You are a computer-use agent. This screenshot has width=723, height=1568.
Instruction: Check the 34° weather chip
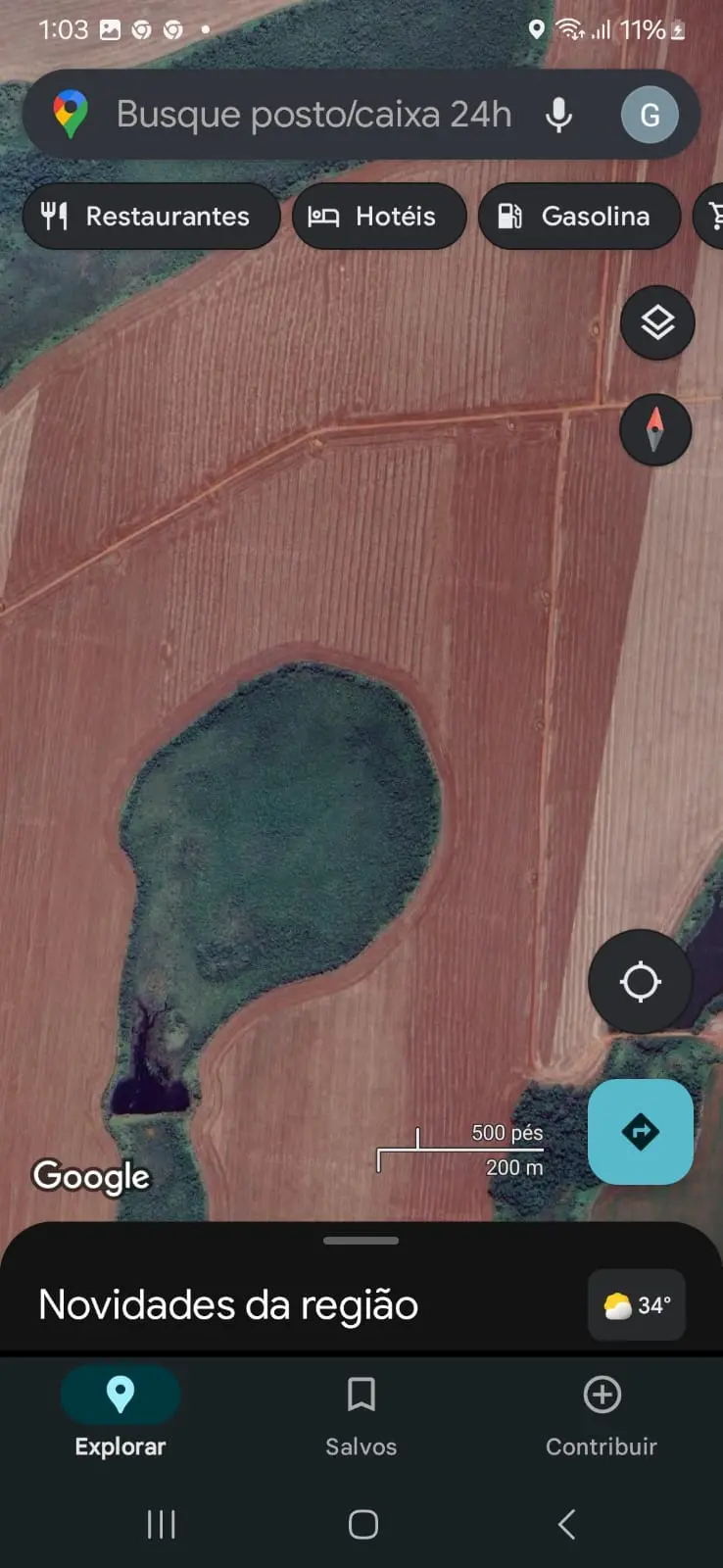637,1305
